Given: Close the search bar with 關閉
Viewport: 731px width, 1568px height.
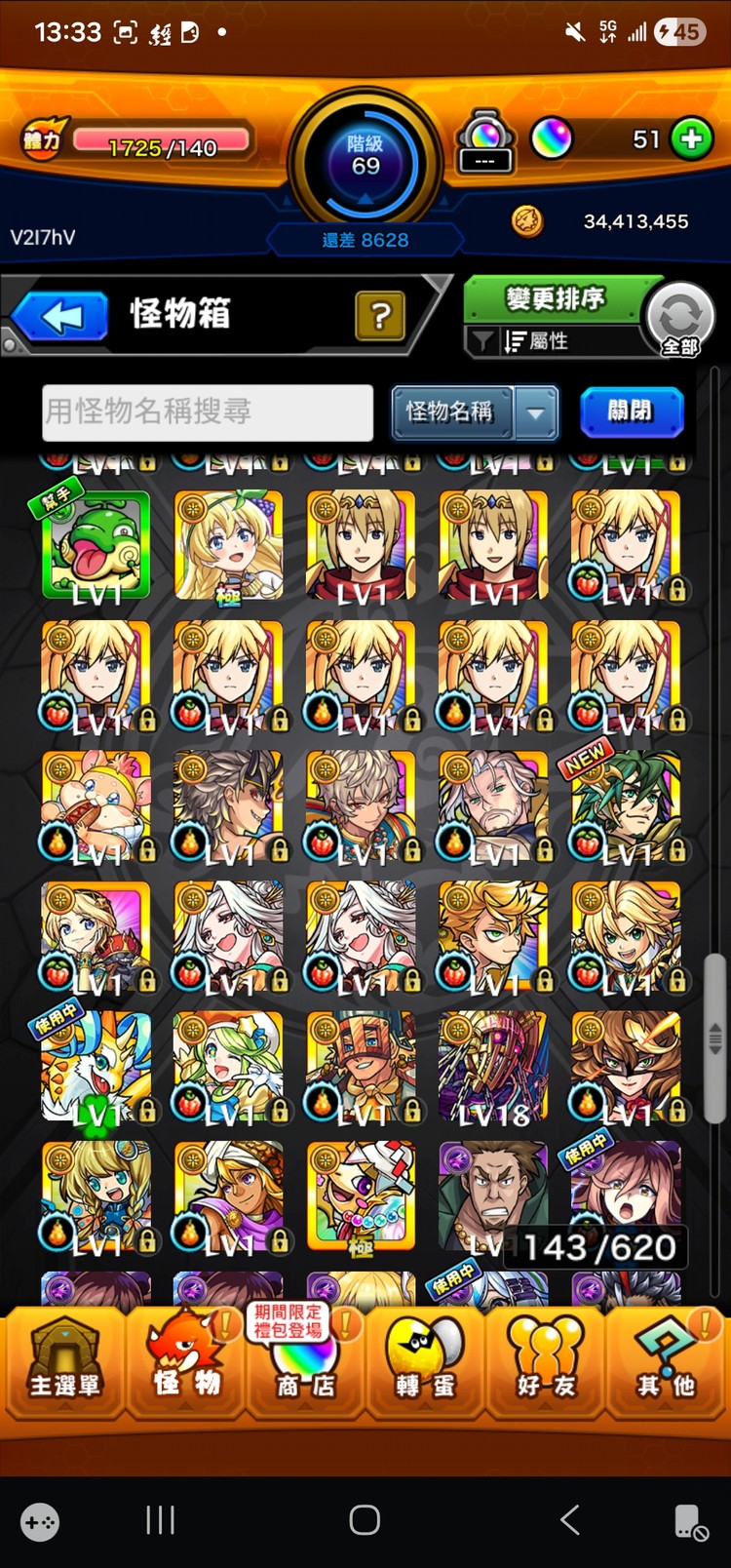Looking at the screenshot, I should coord(631,412).
